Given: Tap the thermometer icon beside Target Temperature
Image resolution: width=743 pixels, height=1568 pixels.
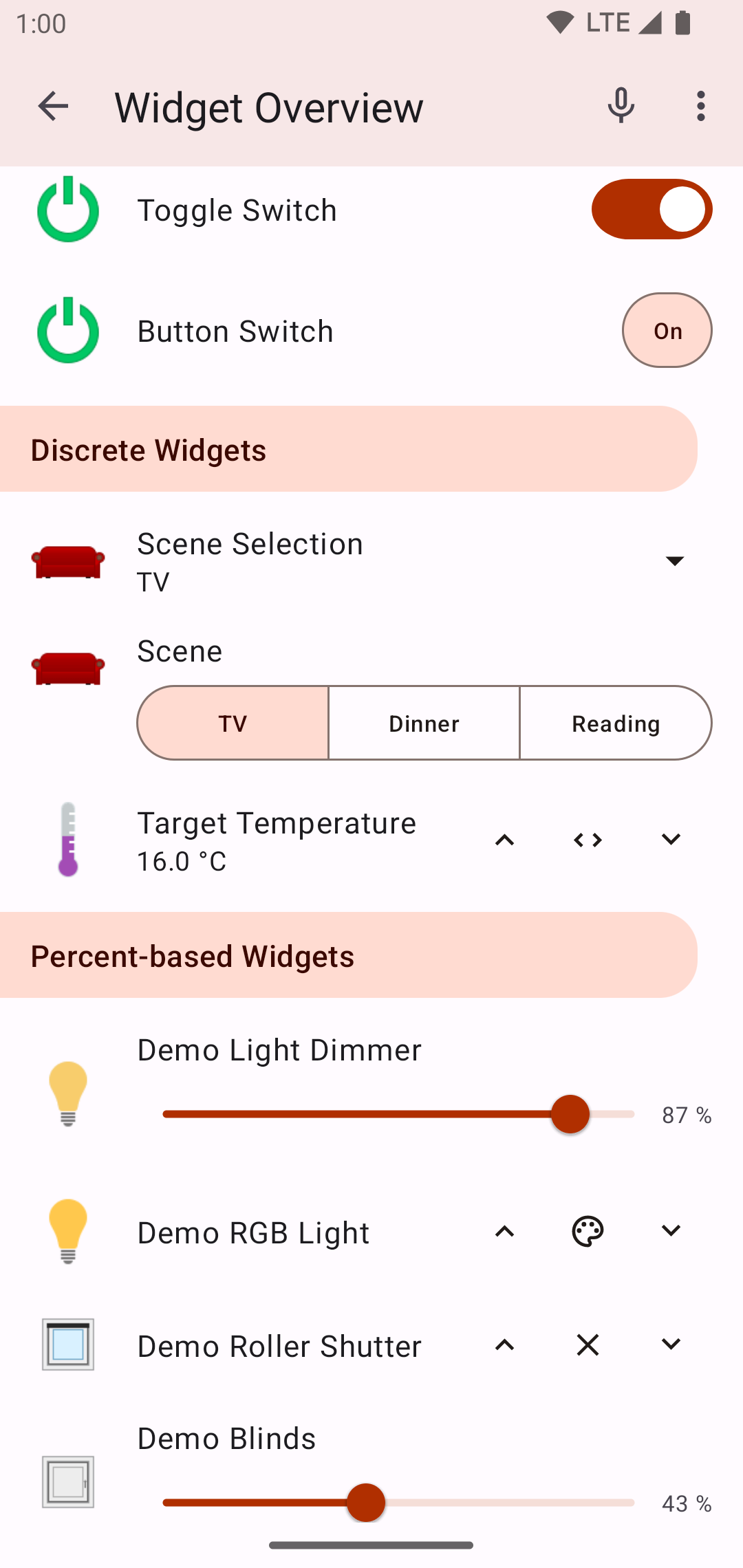Looking at the screenshot, I should click(x=67, y=839).
